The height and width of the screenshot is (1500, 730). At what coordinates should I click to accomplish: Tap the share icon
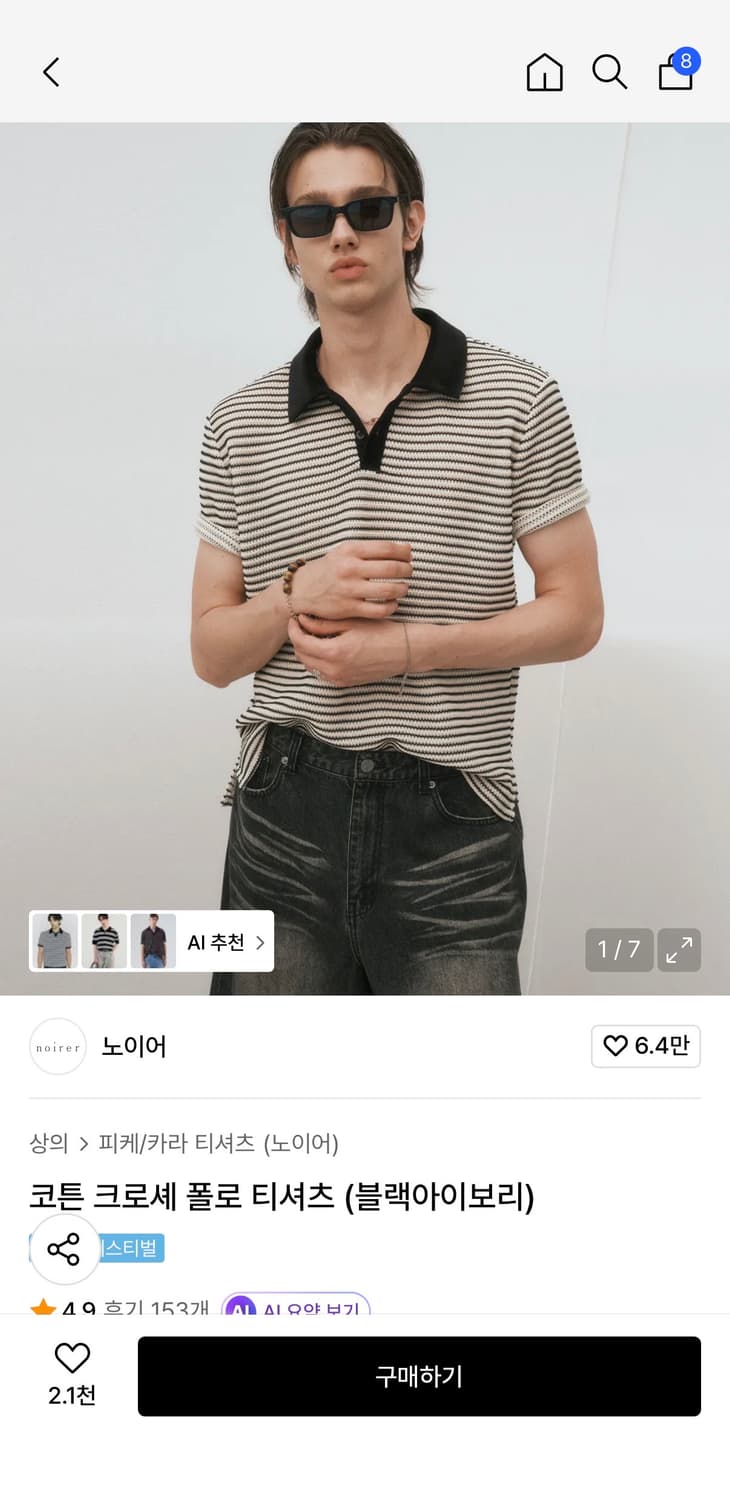[x=64, y=1248]
